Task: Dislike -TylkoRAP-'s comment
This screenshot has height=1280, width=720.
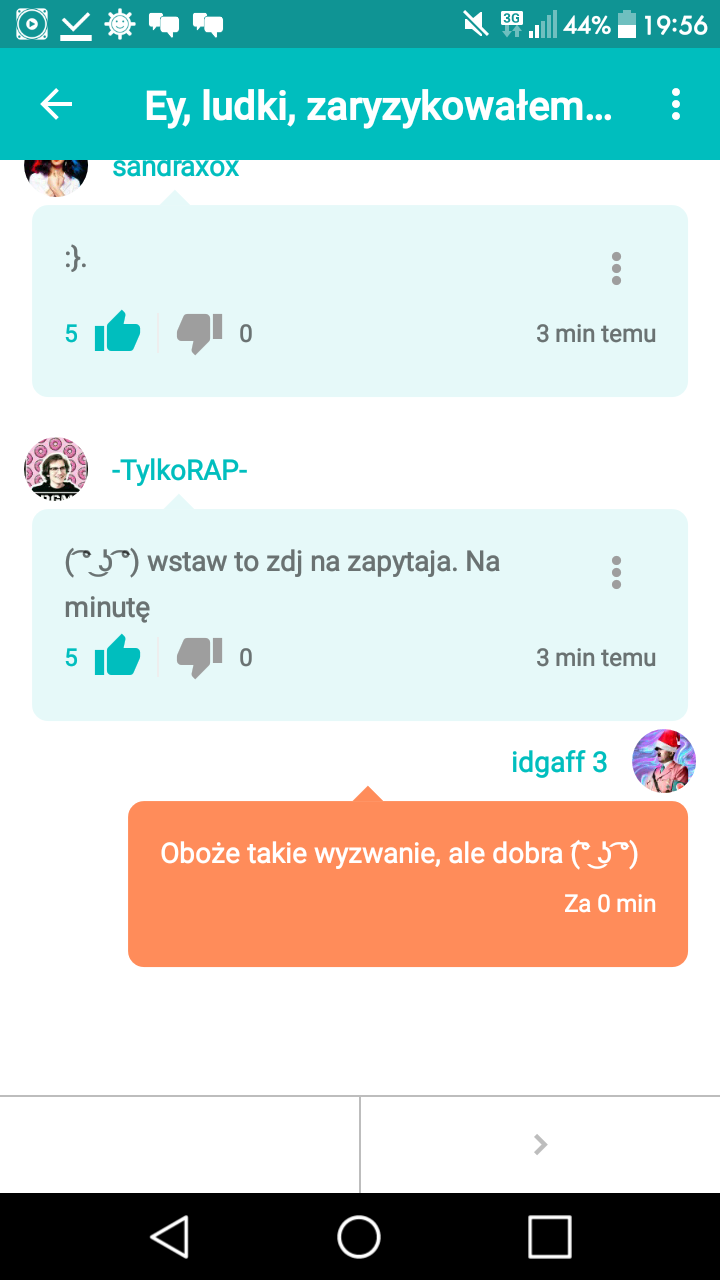Action: coord(200,656)
